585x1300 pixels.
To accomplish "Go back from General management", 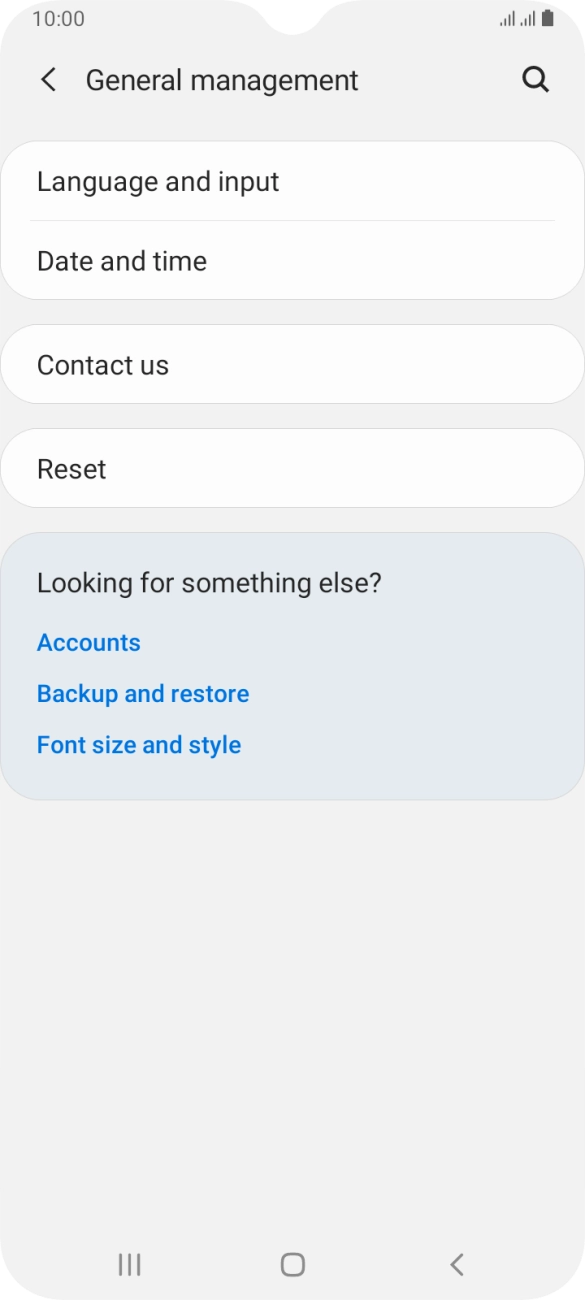I will coord(48,80).
